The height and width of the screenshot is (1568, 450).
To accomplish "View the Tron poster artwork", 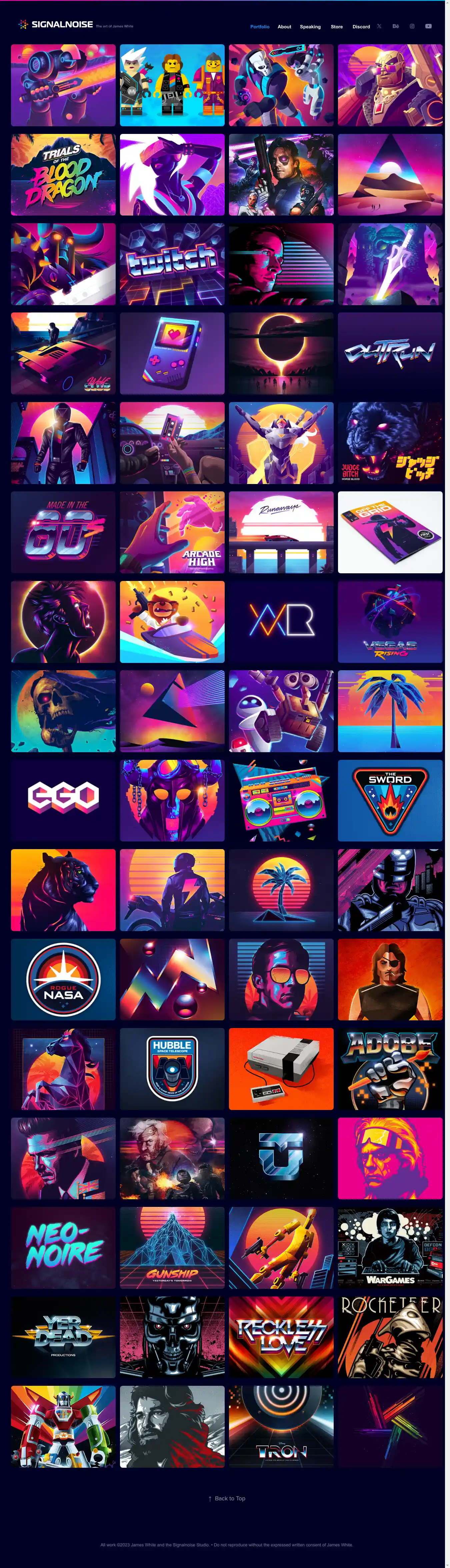I will pyautogui.click(x=281, y=1427).
